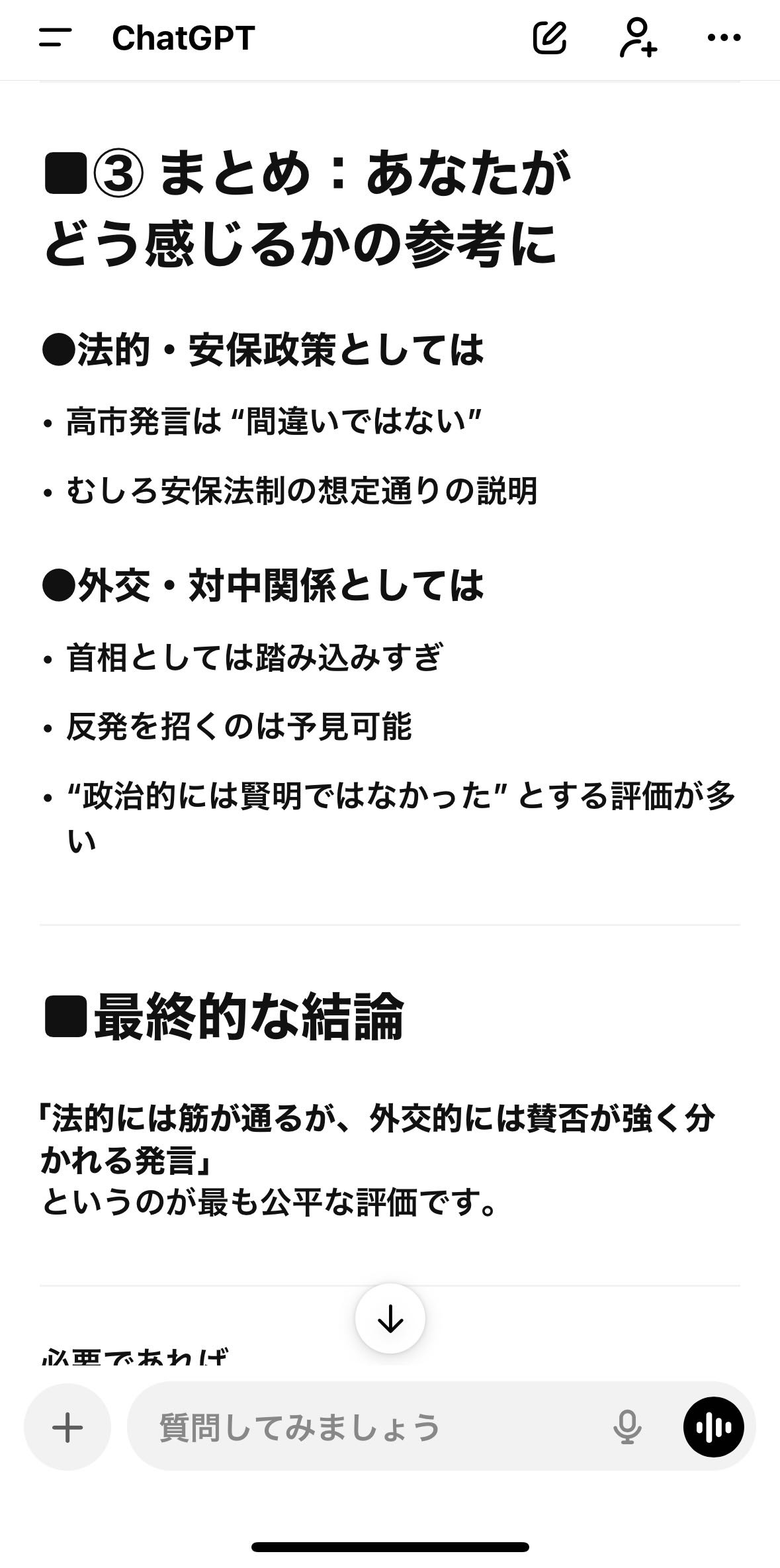This screenshot has height=1568, width=780.
Task: Tap the microphone dictation icon
Action: tap(627, 1427)
